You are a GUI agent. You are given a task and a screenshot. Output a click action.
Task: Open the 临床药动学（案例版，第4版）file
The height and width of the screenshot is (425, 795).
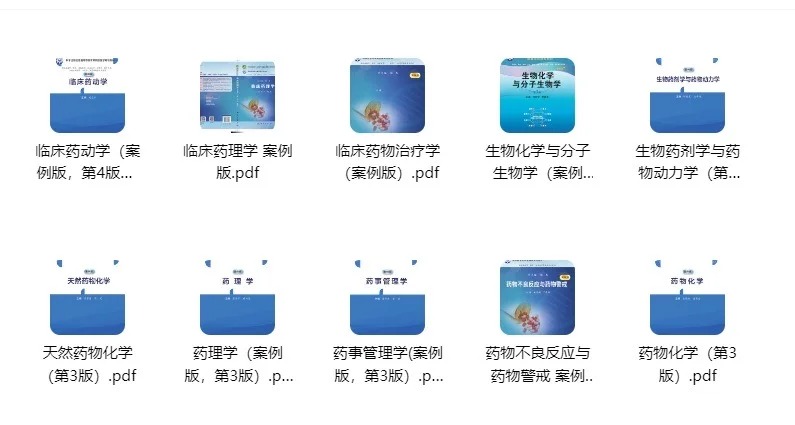[87, 96]
